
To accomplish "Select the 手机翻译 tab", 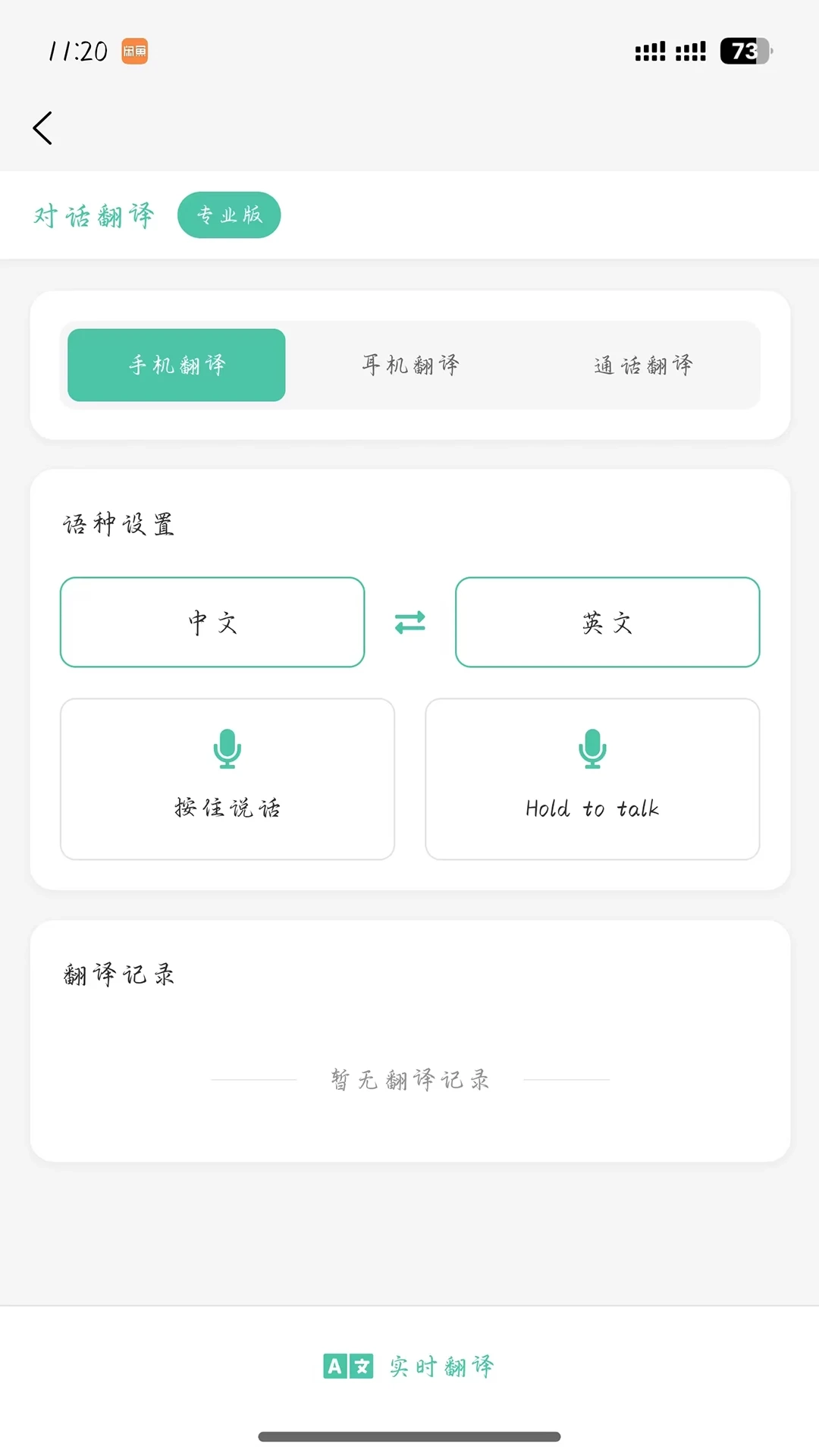I will click(176, 365).
